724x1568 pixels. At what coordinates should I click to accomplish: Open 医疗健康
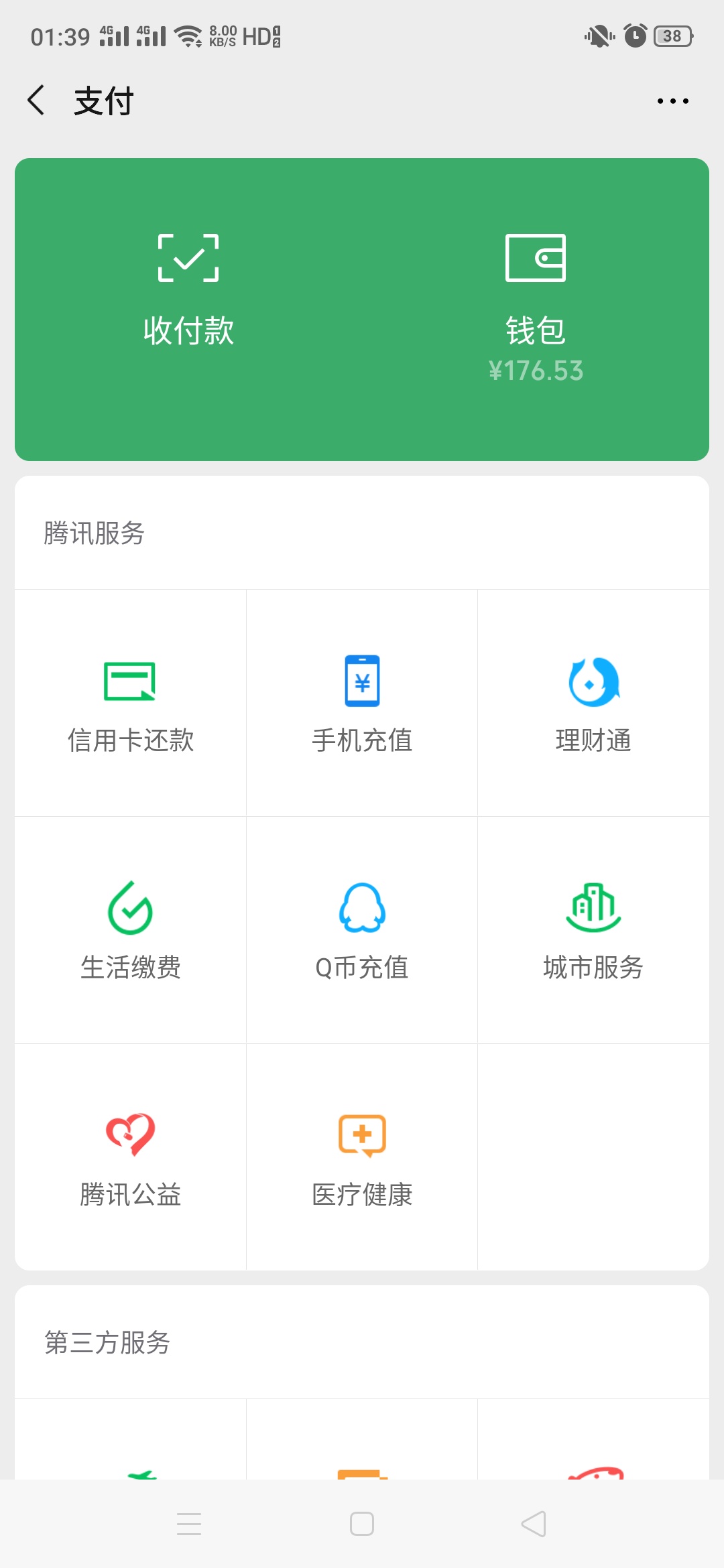point(362,1157)
